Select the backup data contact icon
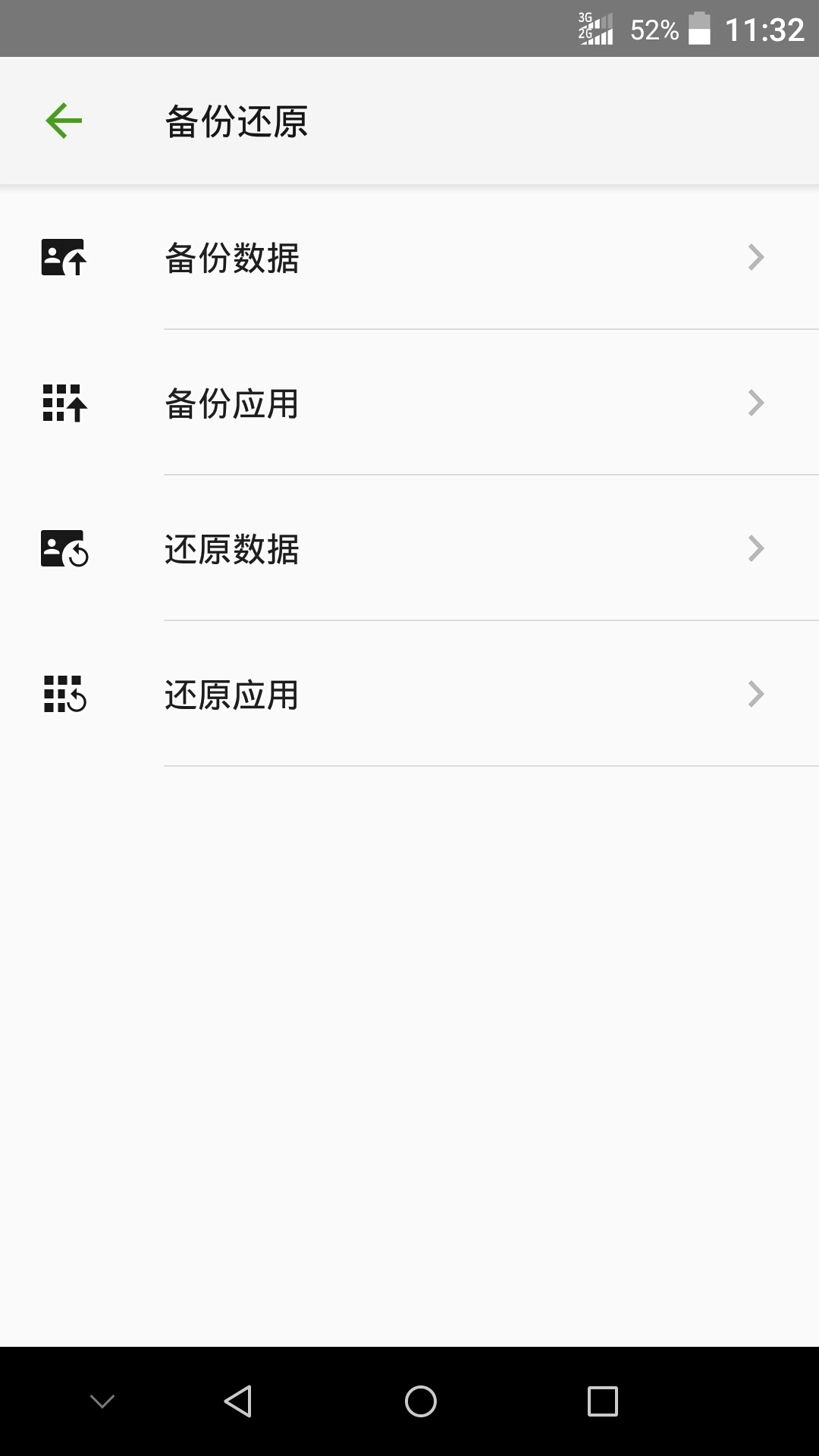Image resolution: width=819 pixels, height=1456 pixels. (x=64, y=258)
